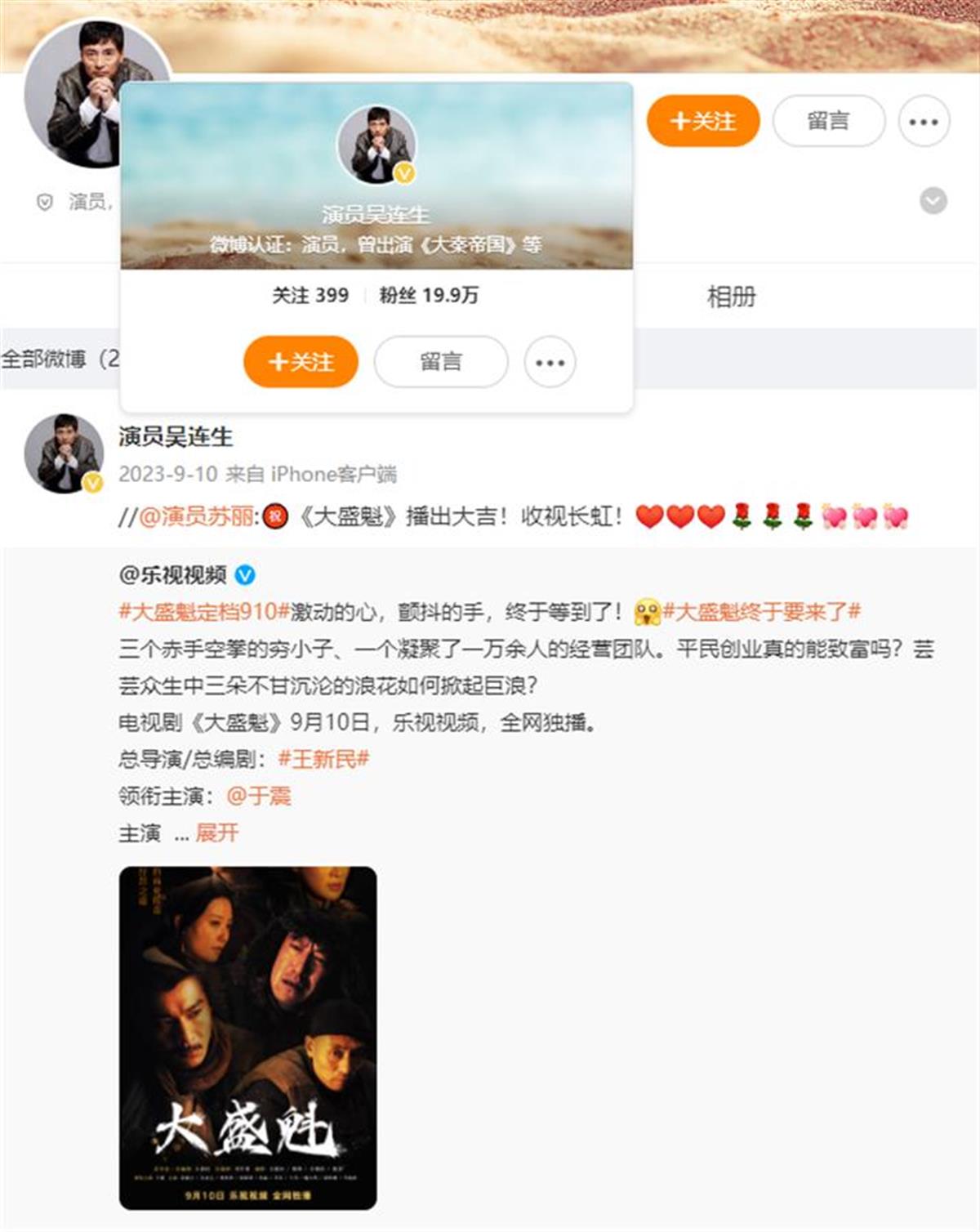Image resolution: width=980 pixels, height=1232 pixels.
Task: Open the header three-dot overflow menu
Action: click(x=924, y=122)
